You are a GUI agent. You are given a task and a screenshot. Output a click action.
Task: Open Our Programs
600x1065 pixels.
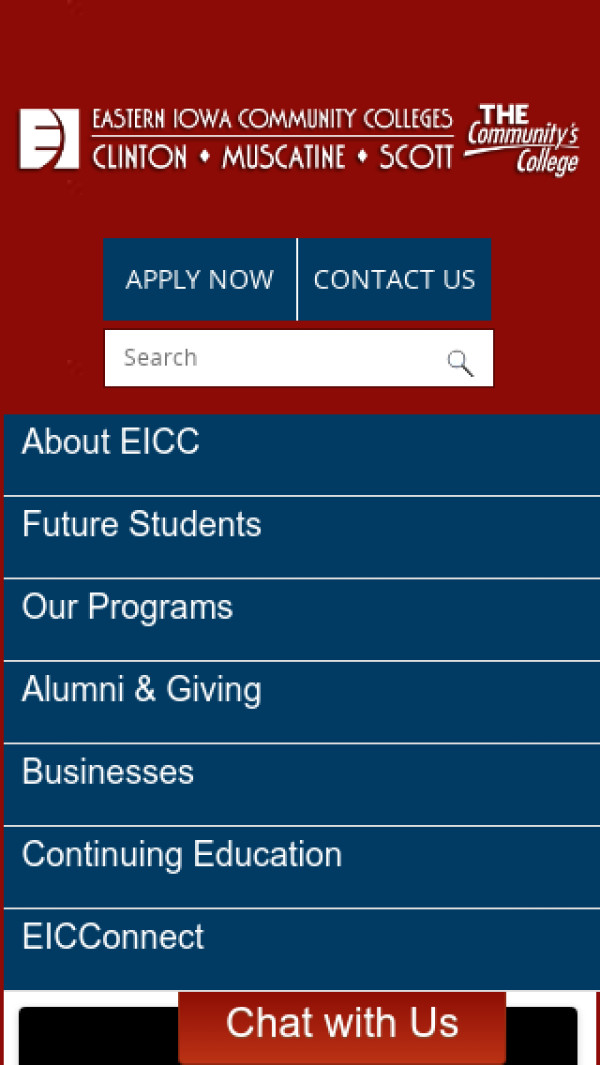point(127,608)
